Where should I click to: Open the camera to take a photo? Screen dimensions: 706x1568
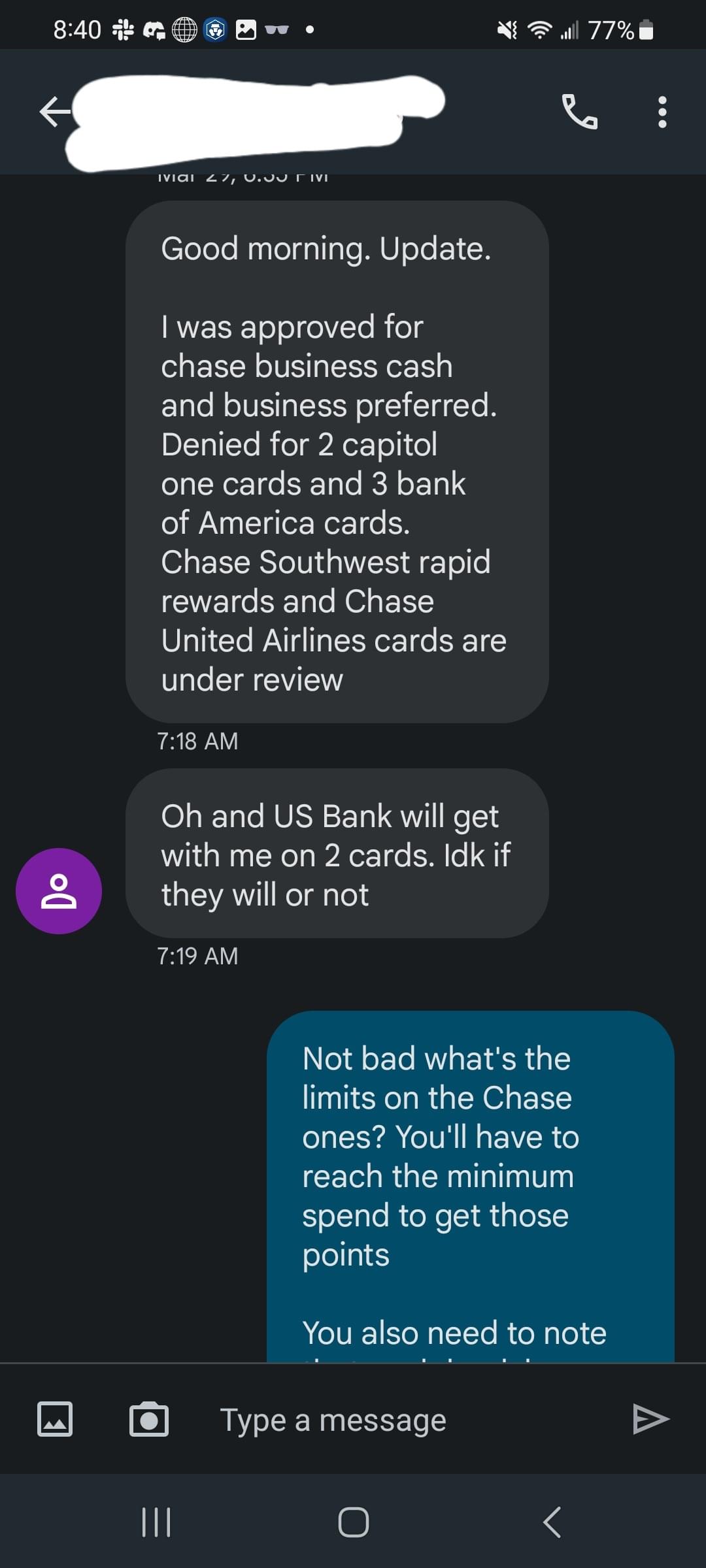click(149, 1419)
